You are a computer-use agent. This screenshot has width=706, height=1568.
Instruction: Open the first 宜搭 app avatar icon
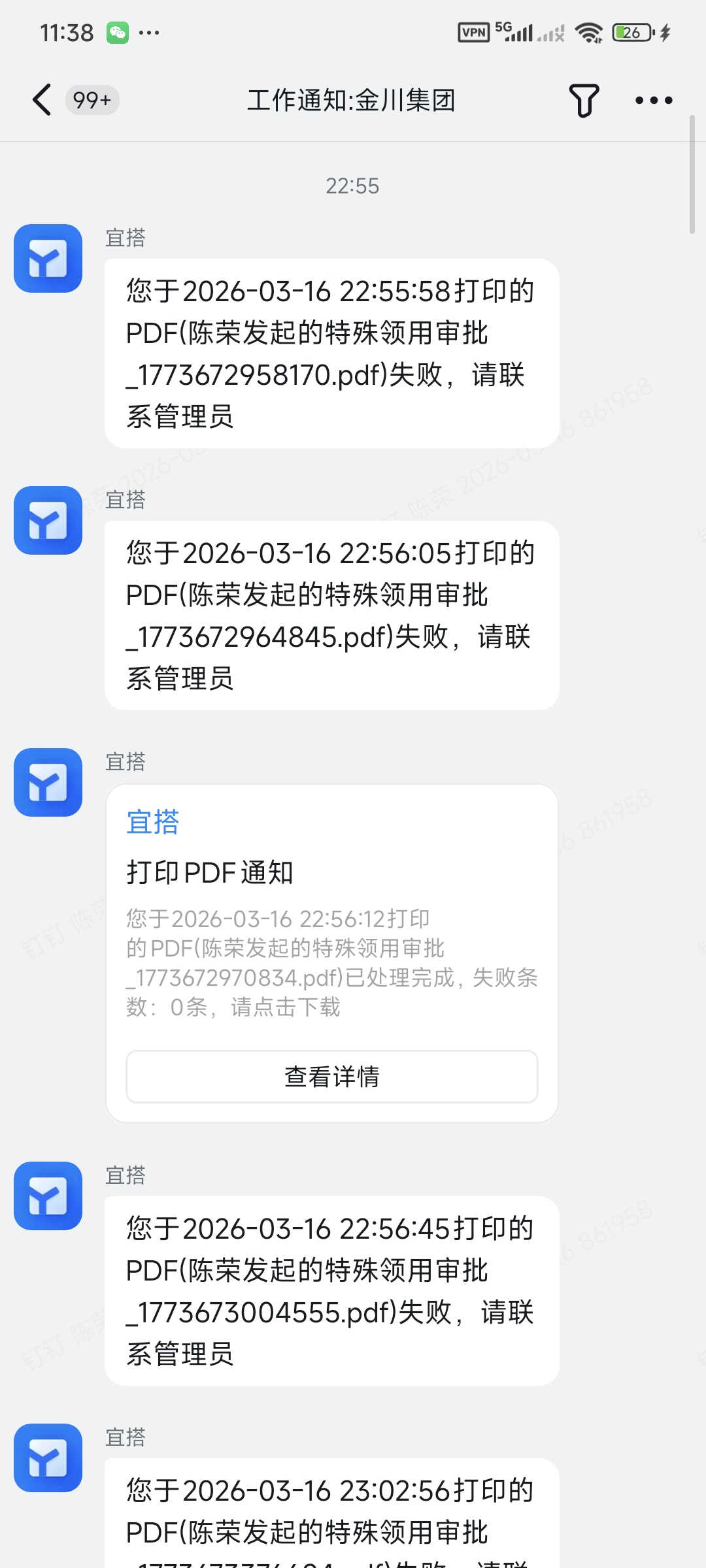pyautogui.click(x=47, y=257)
